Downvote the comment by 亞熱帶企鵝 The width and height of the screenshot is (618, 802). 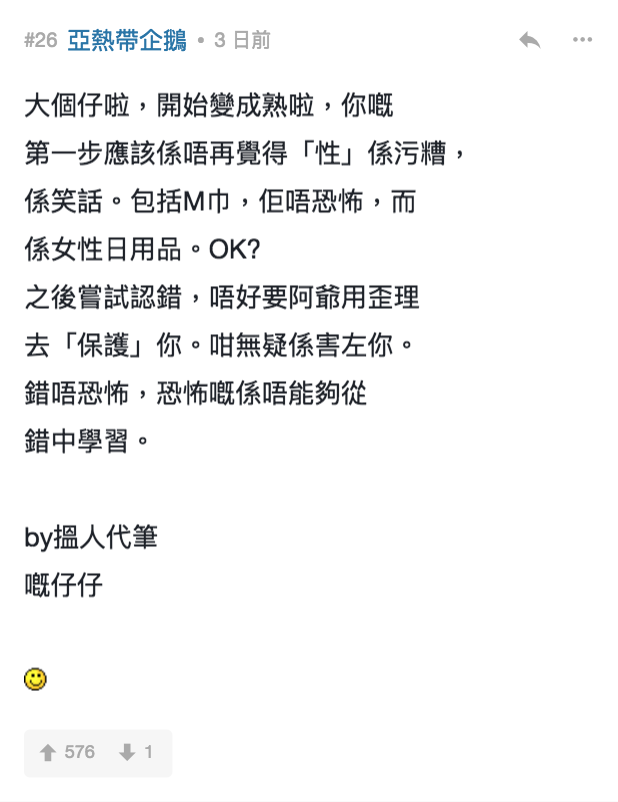pos(127,752)
